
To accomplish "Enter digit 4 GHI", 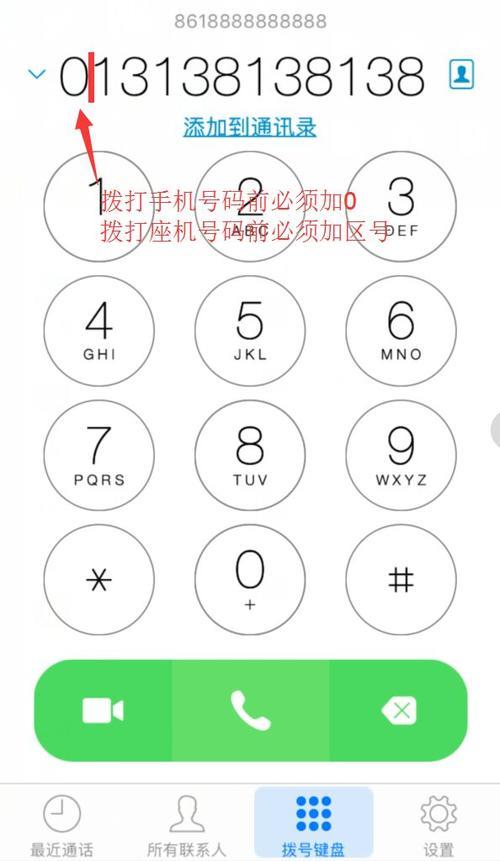I will [x=99, y=331].
